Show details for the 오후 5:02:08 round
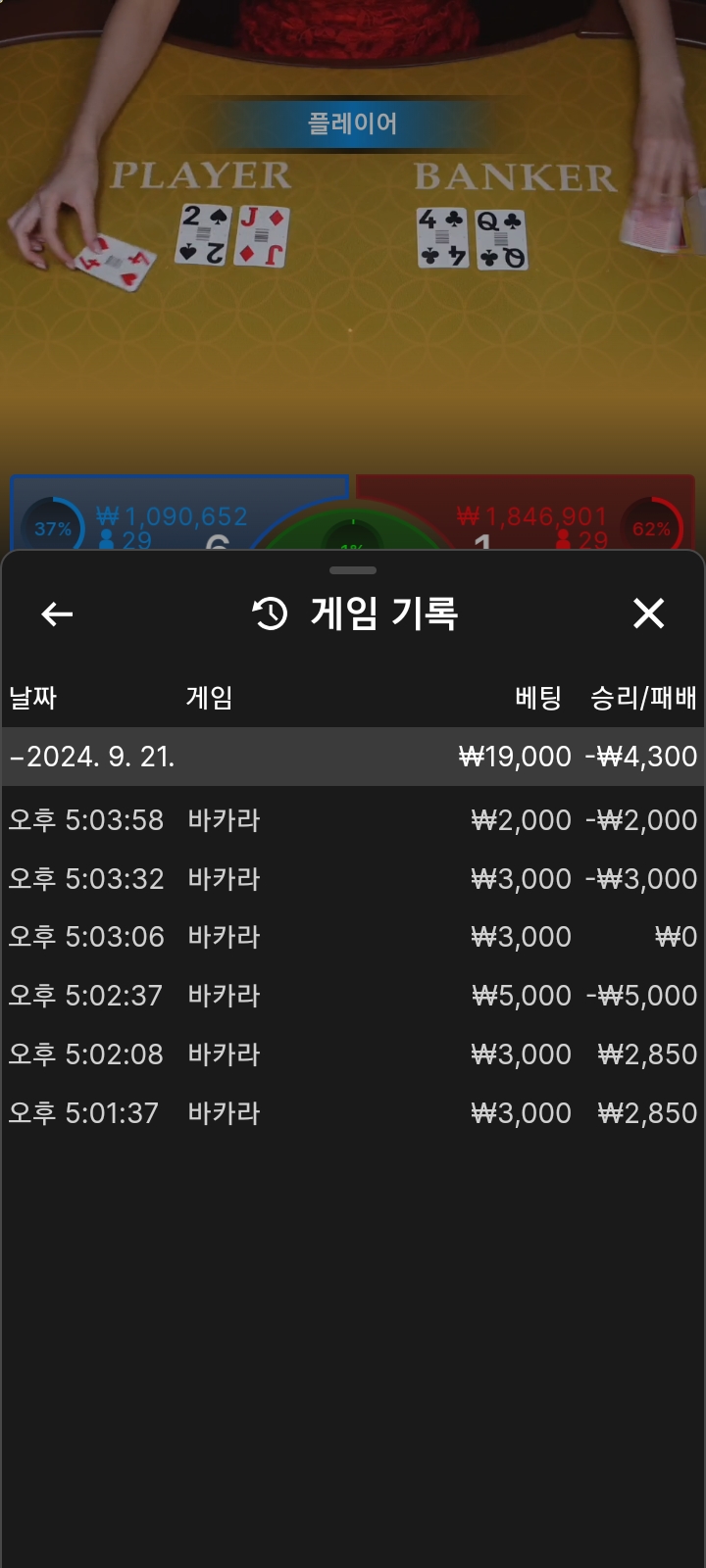Screen dimensions: 706x1568 point(353,1054)
